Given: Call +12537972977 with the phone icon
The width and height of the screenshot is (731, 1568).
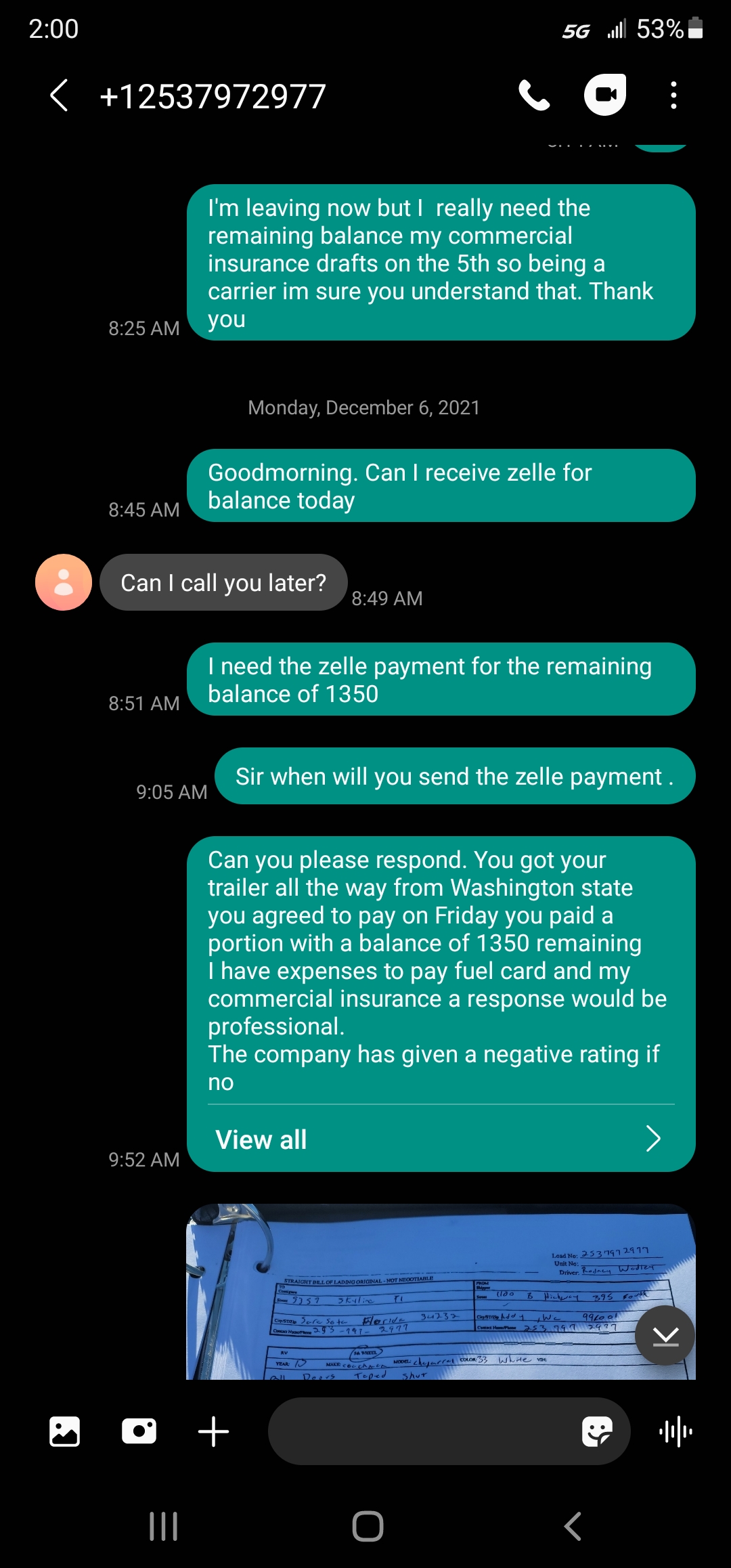Looking at the screenshot, I should (534, 95).
